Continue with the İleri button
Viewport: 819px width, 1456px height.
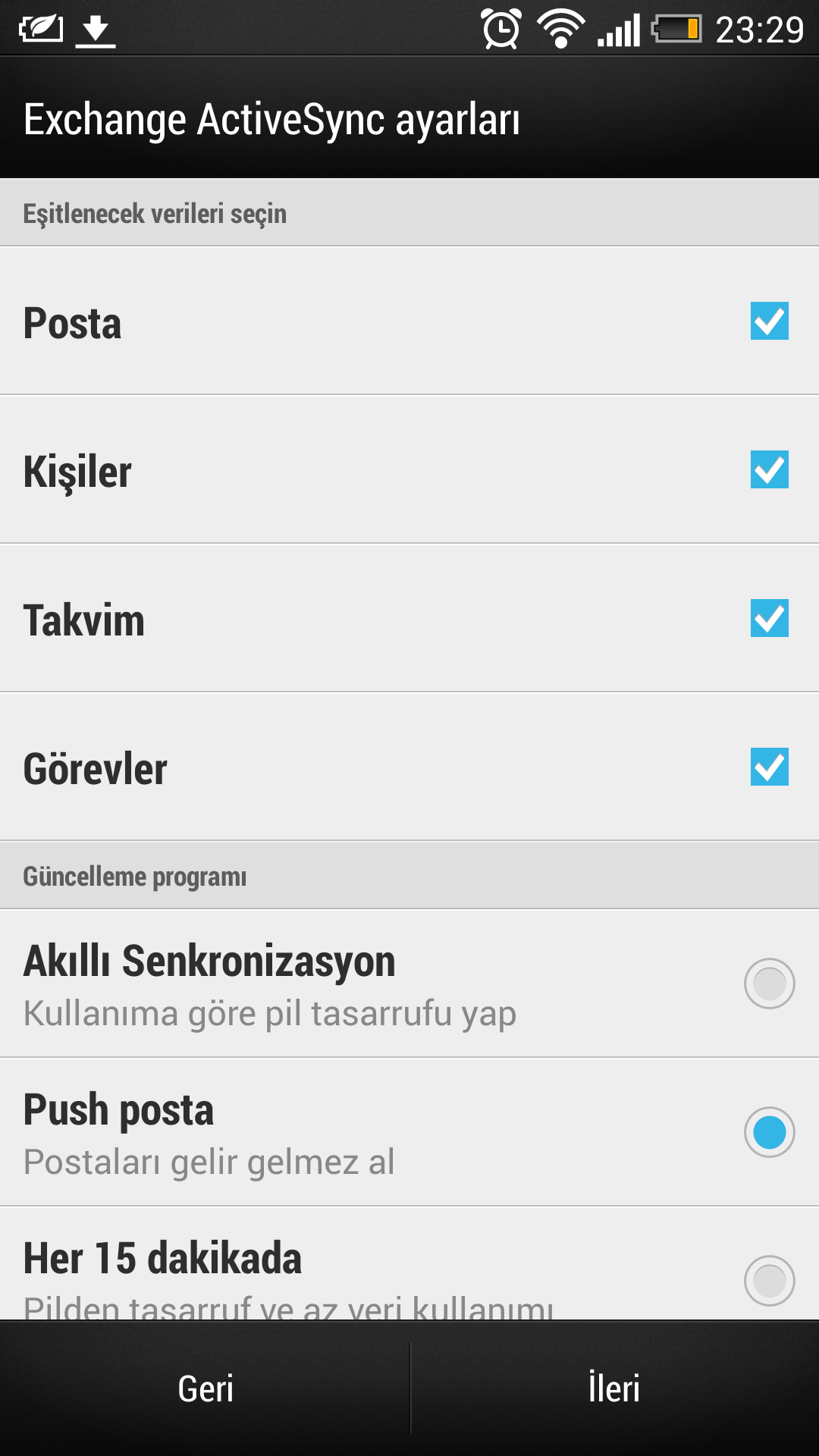pos(615,1389)
